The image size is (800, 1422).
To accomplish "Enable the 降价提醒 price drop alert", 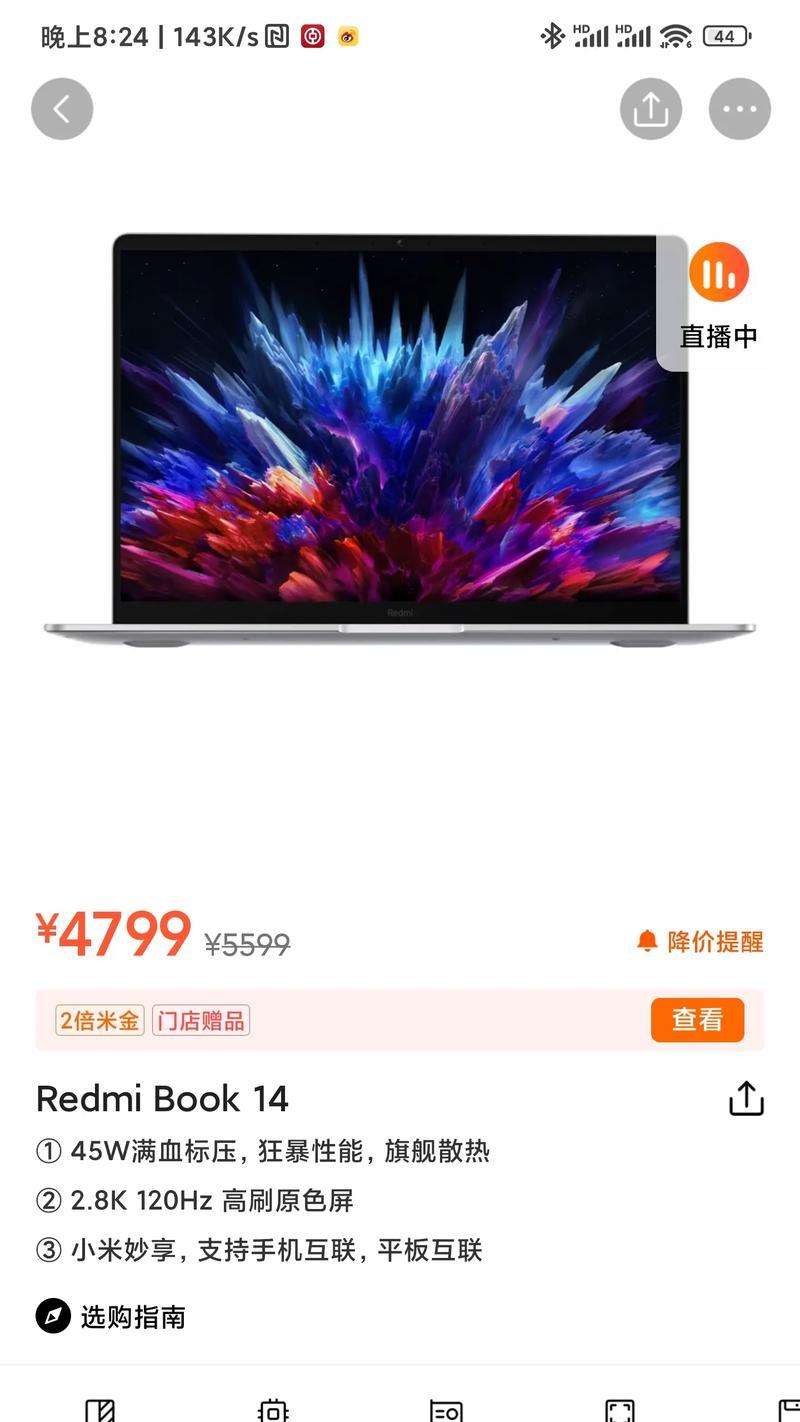I will (x=701, y=941).
